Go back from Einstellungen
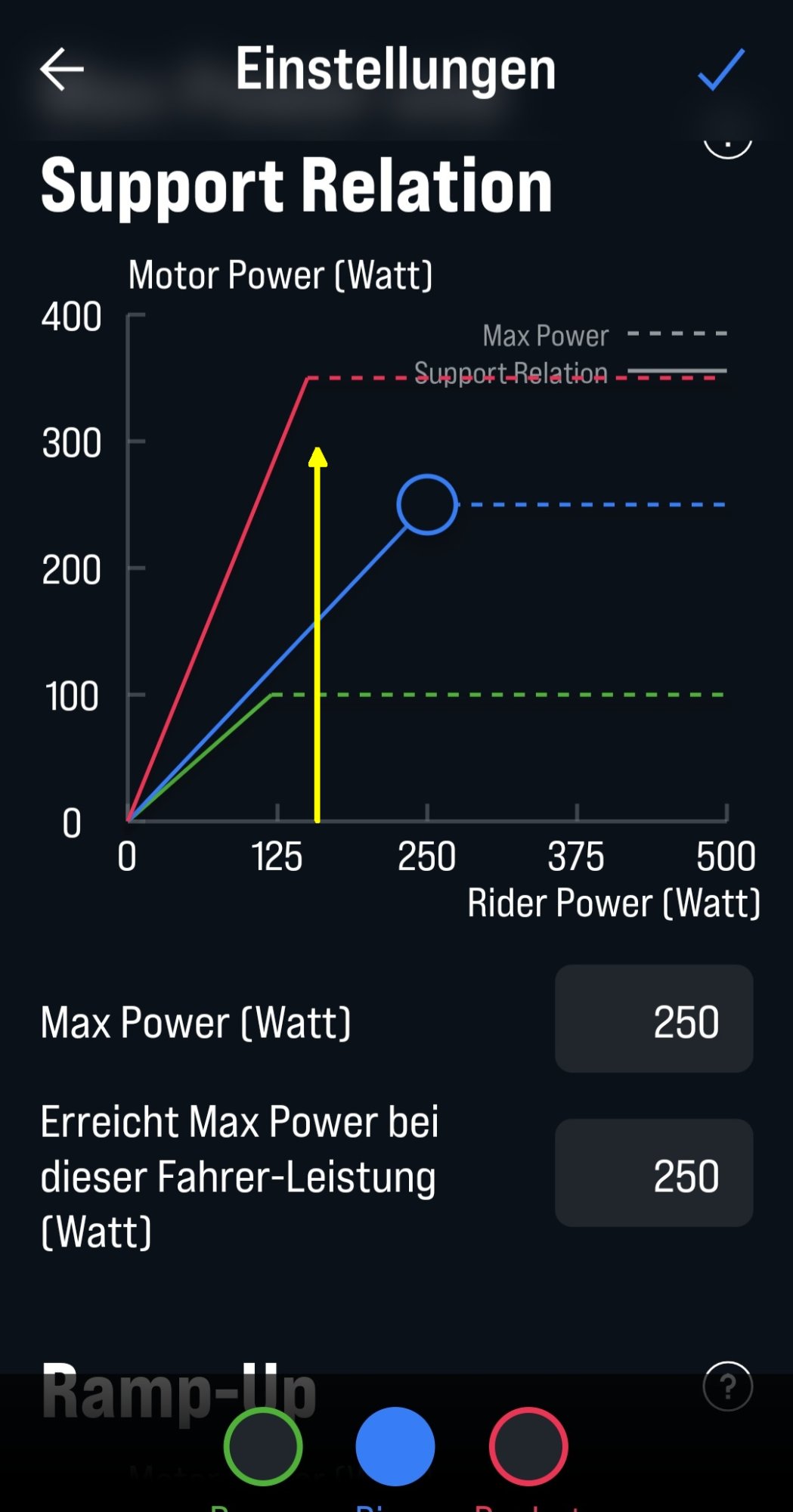This screenshot has width=793, height=1512. pyautogui.click(x=62, y=70)
